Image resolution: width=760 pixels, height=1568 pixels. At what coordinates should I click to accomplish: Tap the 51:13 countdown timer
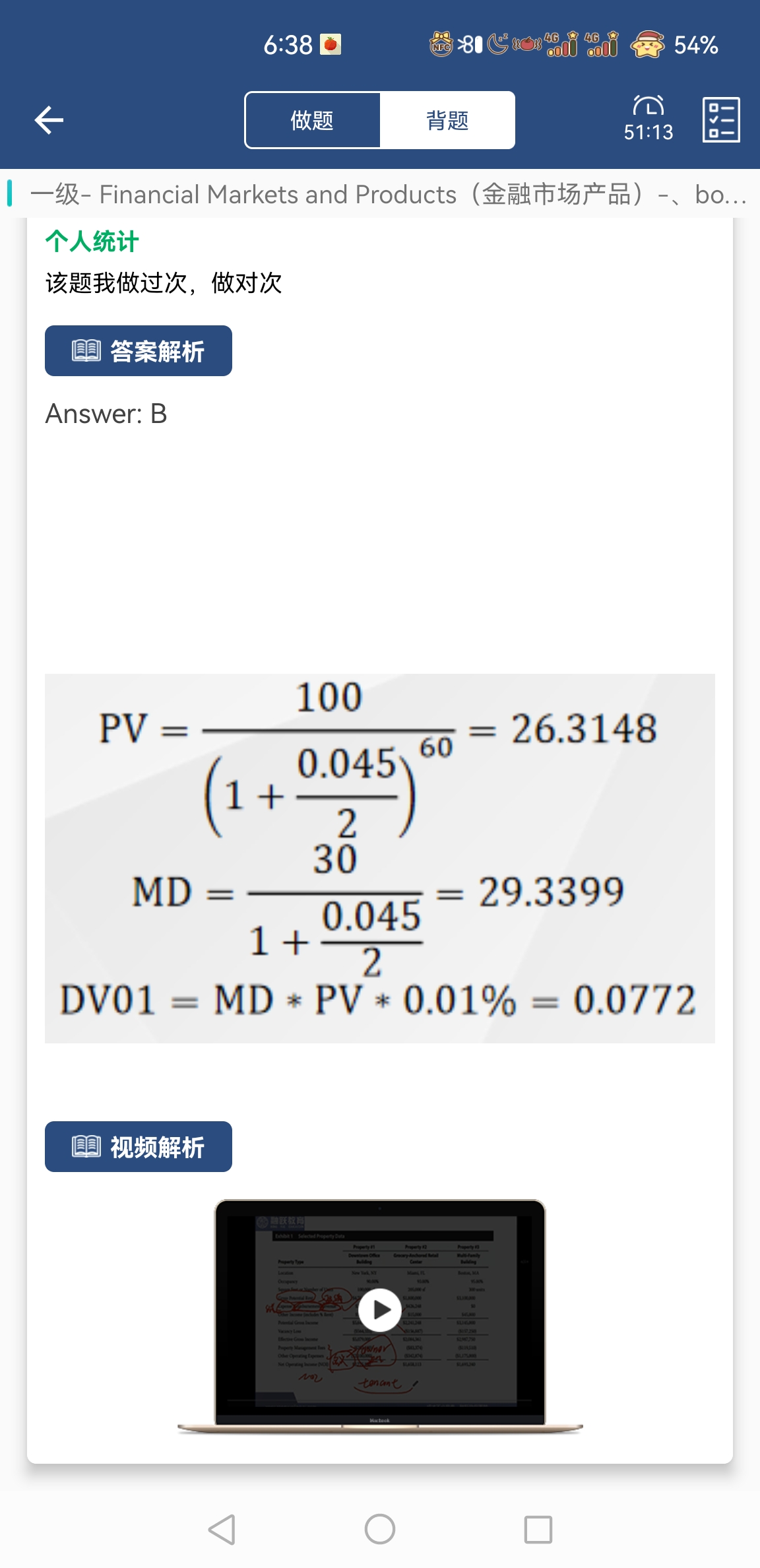pos(649,120)
